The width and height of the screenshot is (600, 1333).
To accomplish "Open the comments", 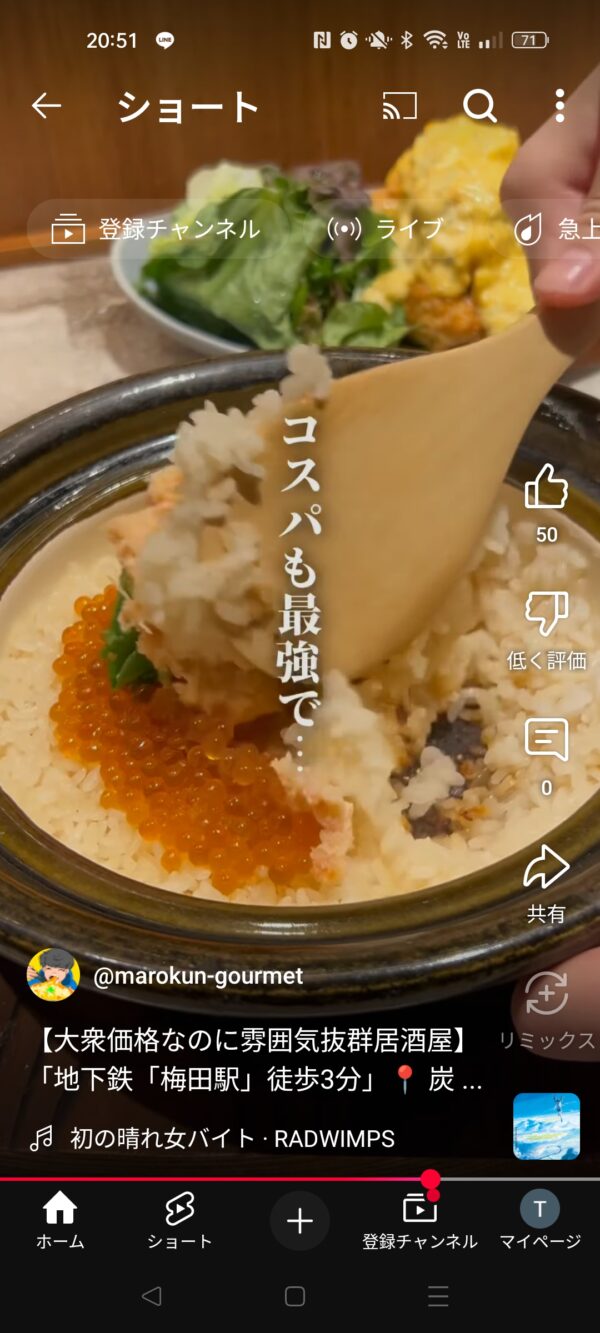I will pos(546,742).
